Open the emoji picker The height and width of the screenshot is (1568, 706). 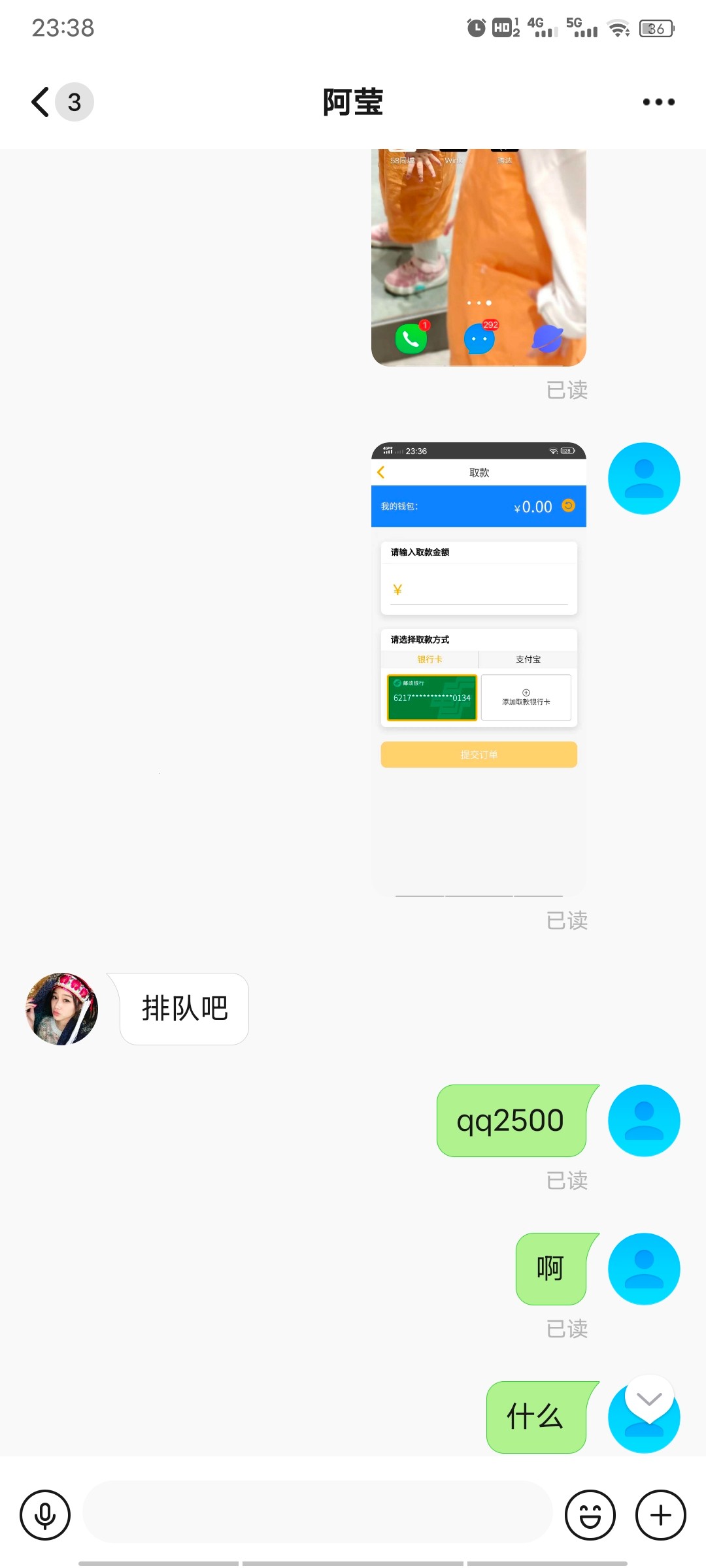point(590,1514)
